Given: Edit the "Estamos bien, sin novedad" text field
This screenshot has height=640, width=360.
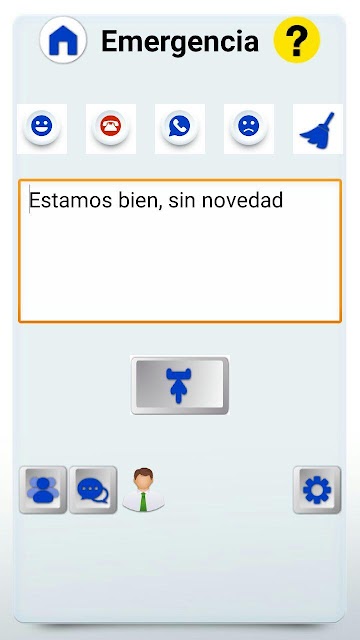Looking at the screenshot, I should click(x=180, y=251).
